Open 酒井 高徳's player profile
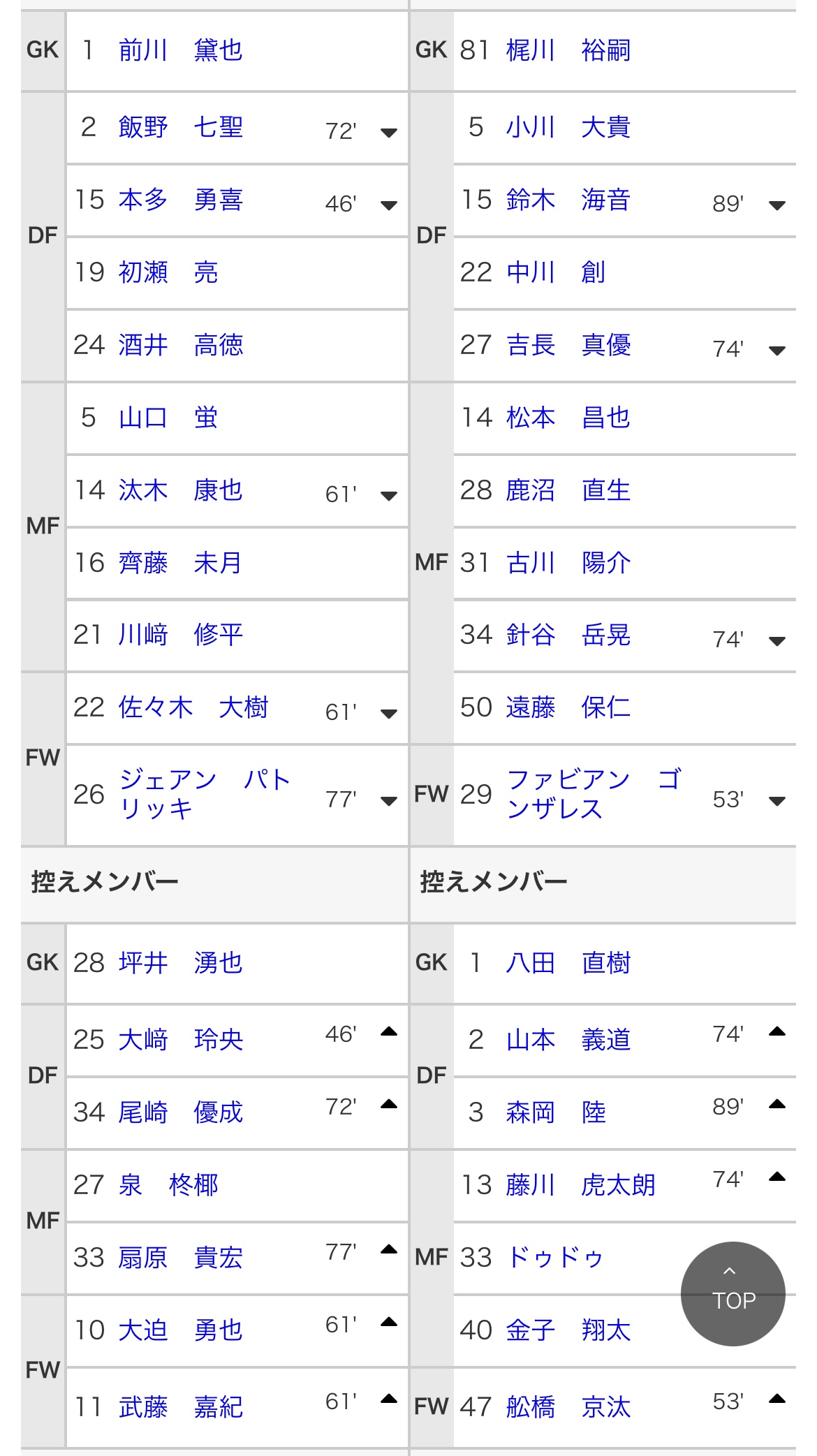The height and width of the screenshot is (1456, 817). click(x=181, y=345)
